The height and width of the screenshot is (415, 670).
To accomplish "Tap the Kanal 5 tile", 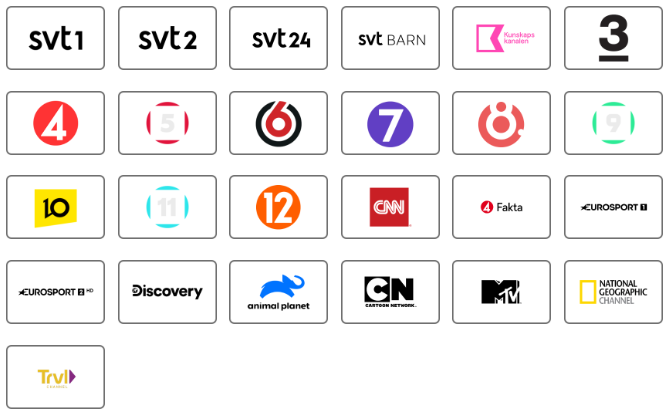I will point(167,123).
